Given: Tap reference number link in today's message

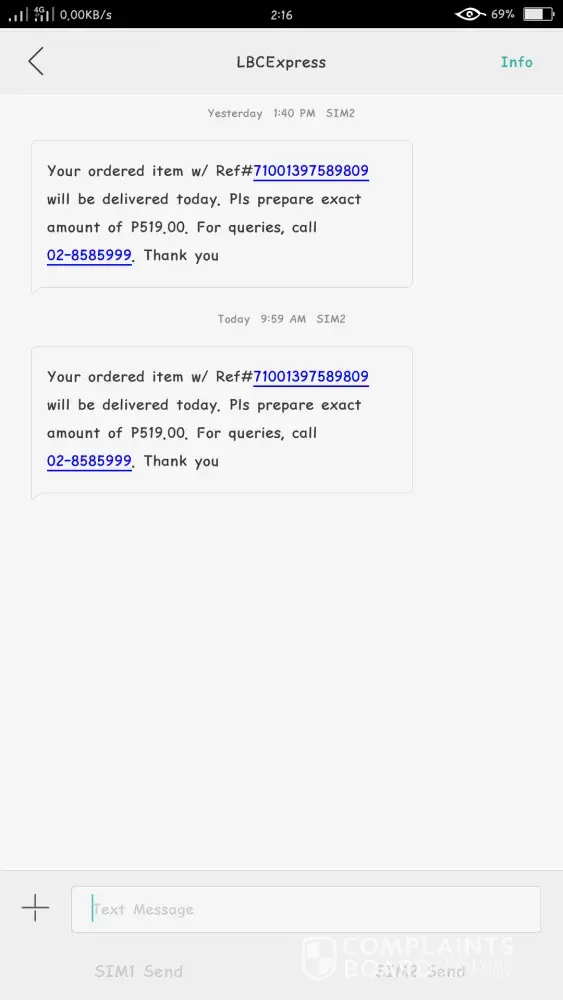Looking at the screenshot, I should [x=311, y=377].
